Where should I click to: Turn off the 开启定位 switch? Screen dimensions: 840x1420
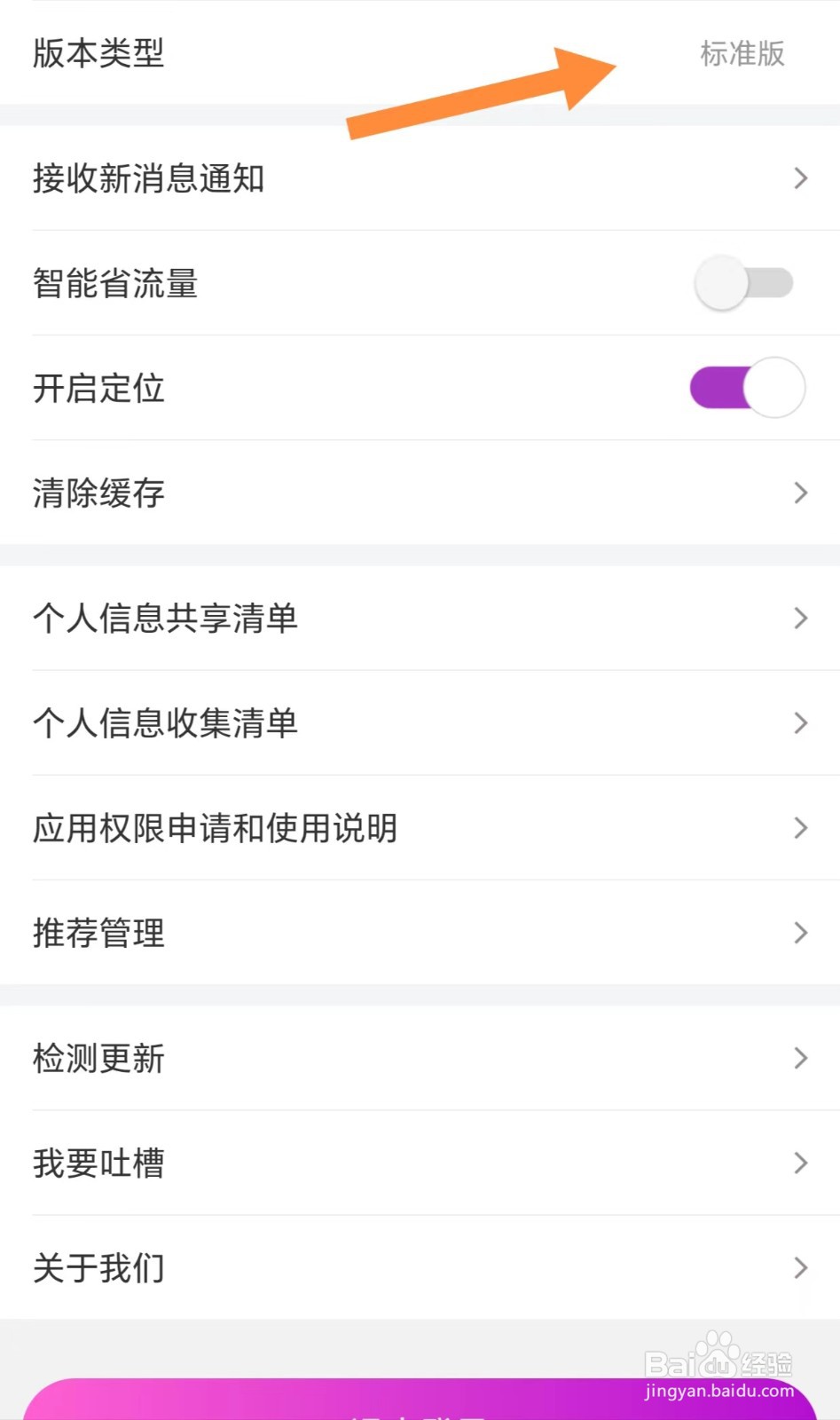[x=747, y=388]
